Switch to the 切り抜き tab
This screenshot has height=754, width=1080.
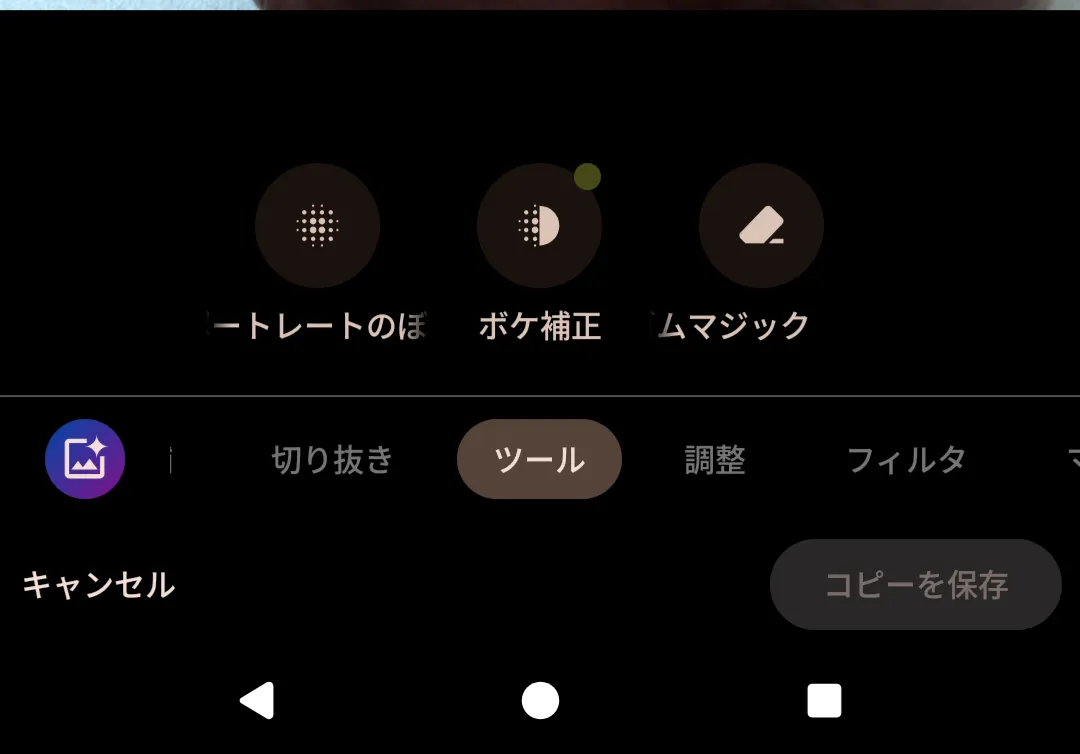[333, 460]
